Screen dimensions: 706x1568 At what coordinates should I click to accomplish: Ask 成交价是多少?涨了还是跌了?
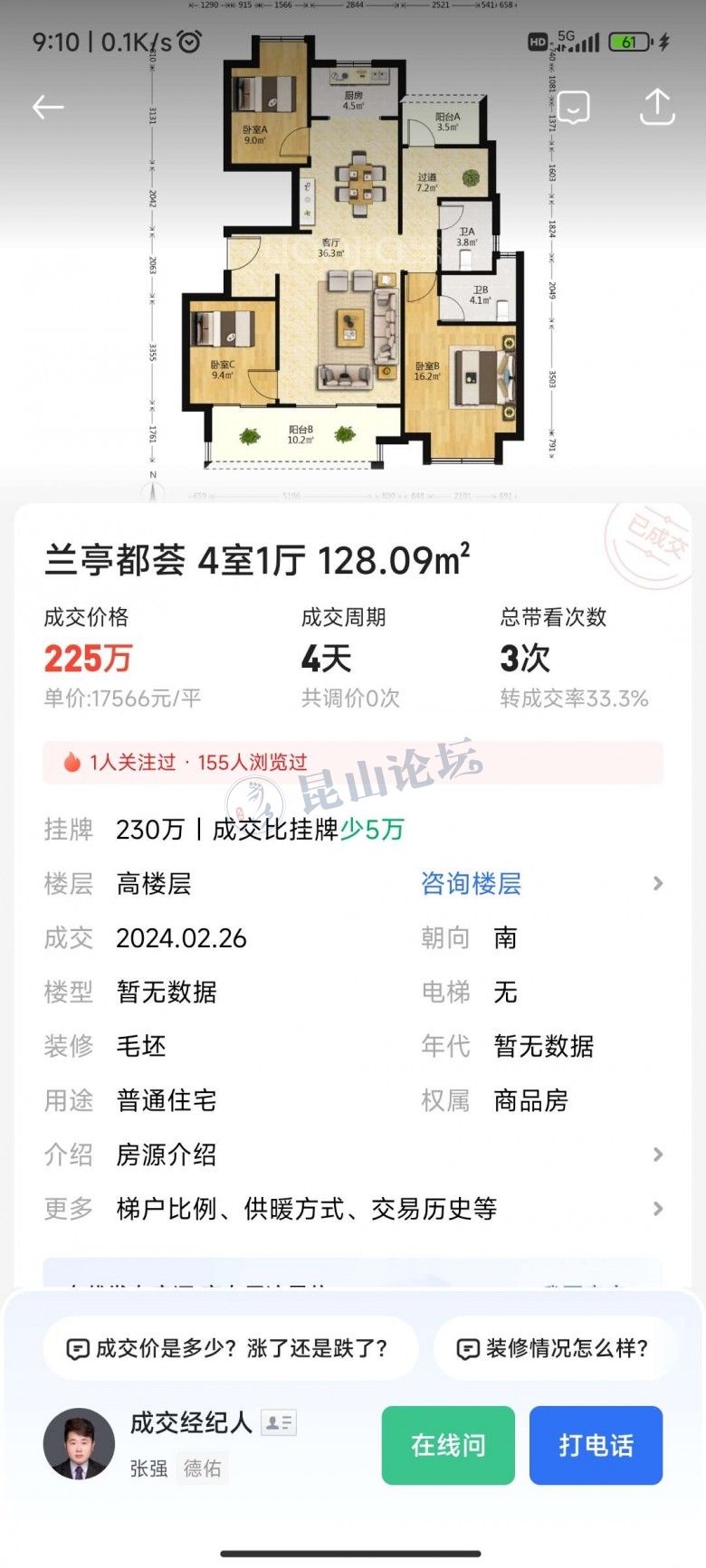click(230, 1348)
